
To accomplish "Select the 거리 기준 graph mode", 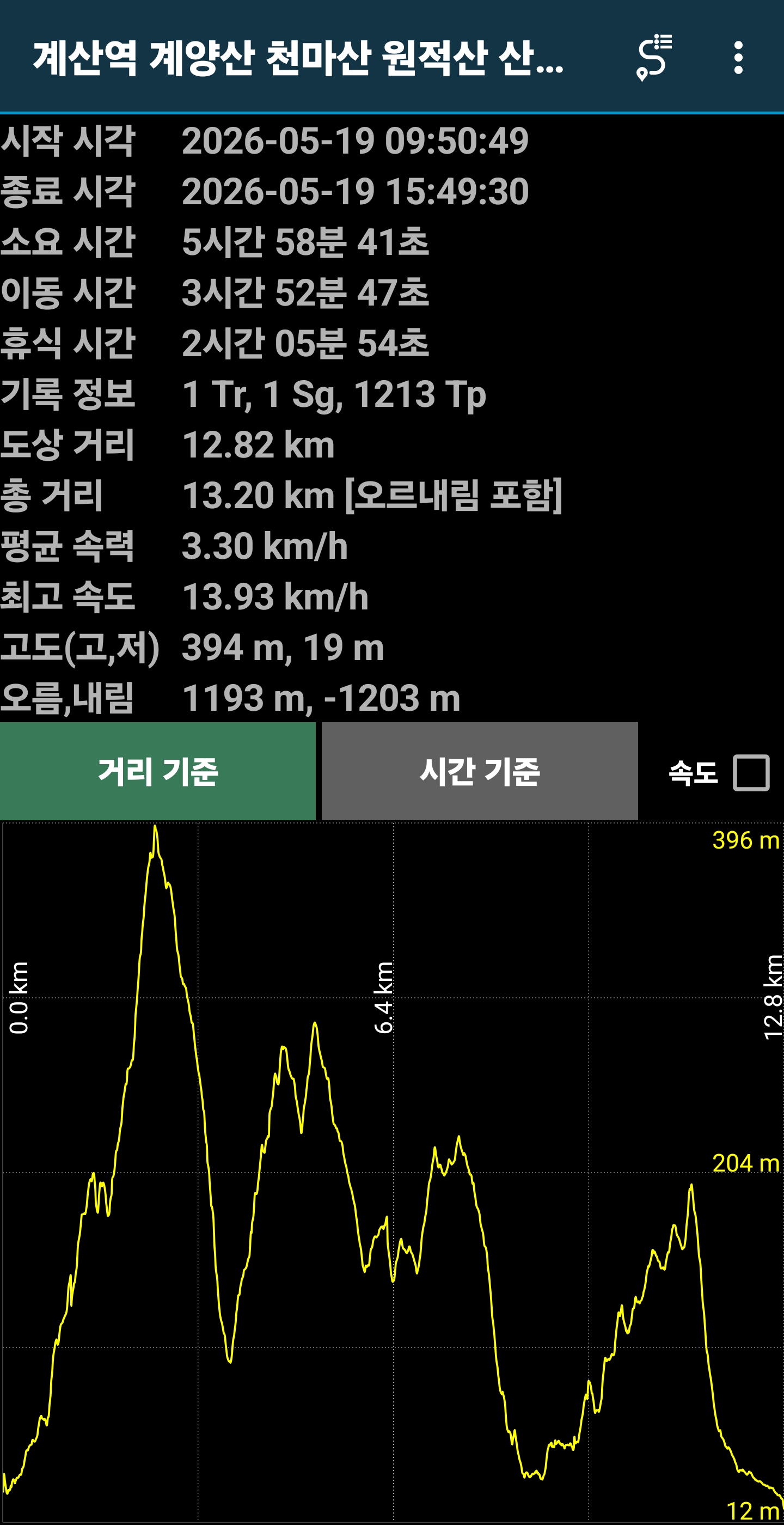I will point(158,771).
